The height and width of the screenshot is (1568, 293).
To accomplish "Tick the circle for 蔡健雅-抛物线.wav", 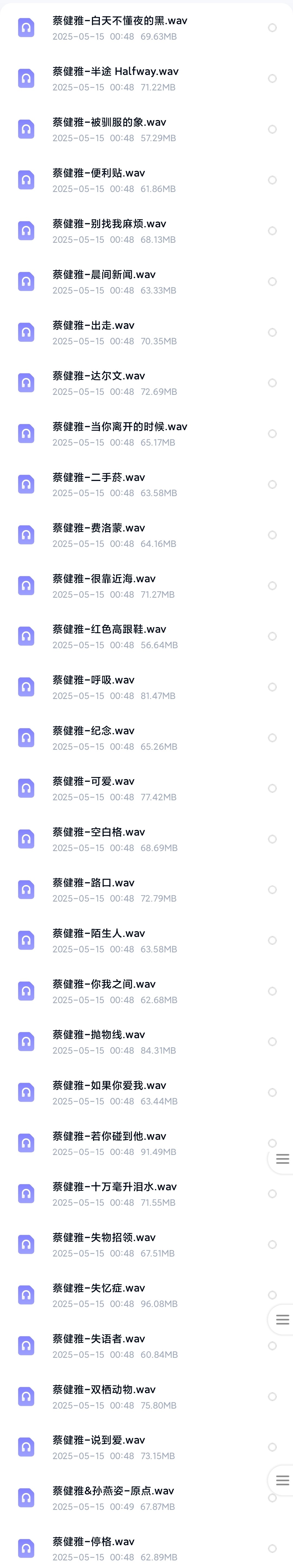I will coord(272,1042).
